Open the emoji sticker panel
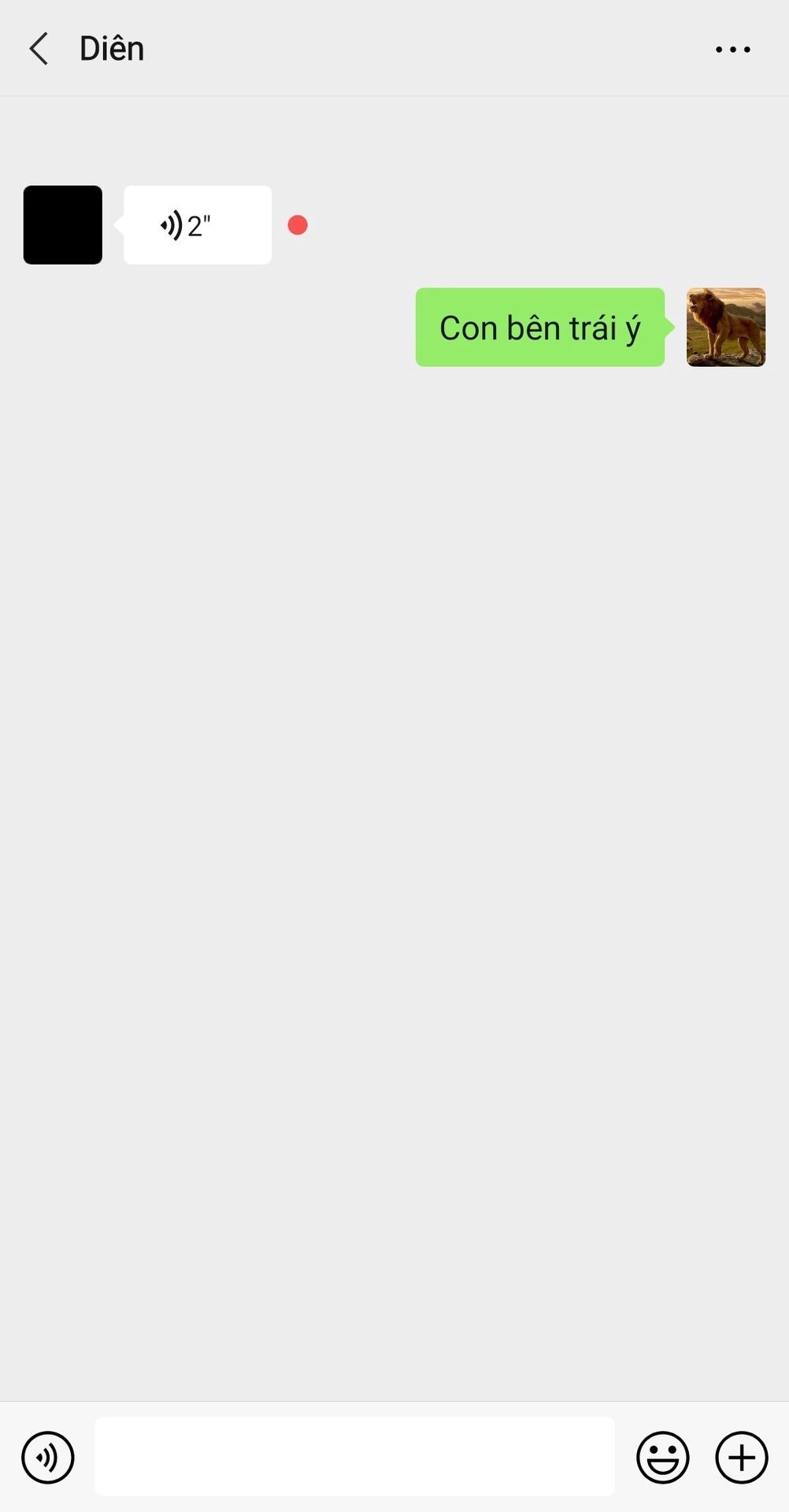Screen dimensions: 789x1512 (662, 1457)
